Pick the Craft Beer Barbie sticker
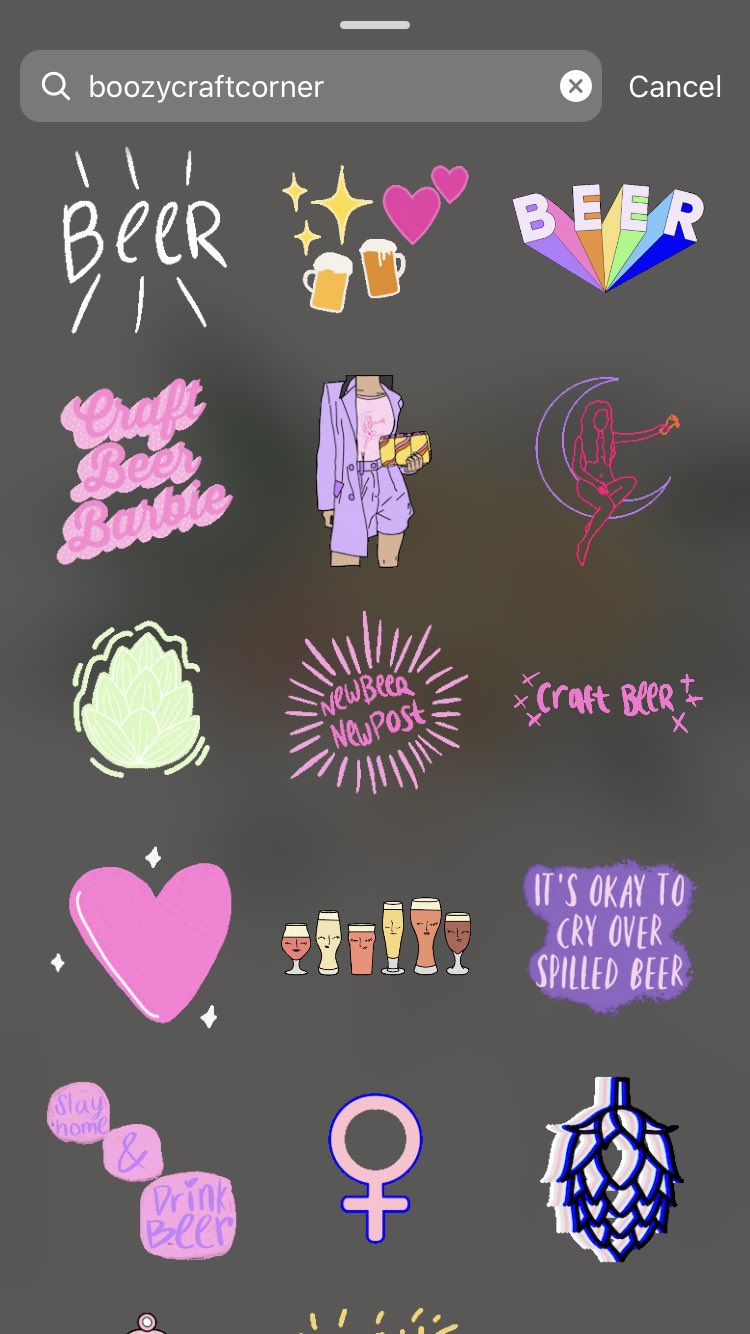 (x=143, y=470)
